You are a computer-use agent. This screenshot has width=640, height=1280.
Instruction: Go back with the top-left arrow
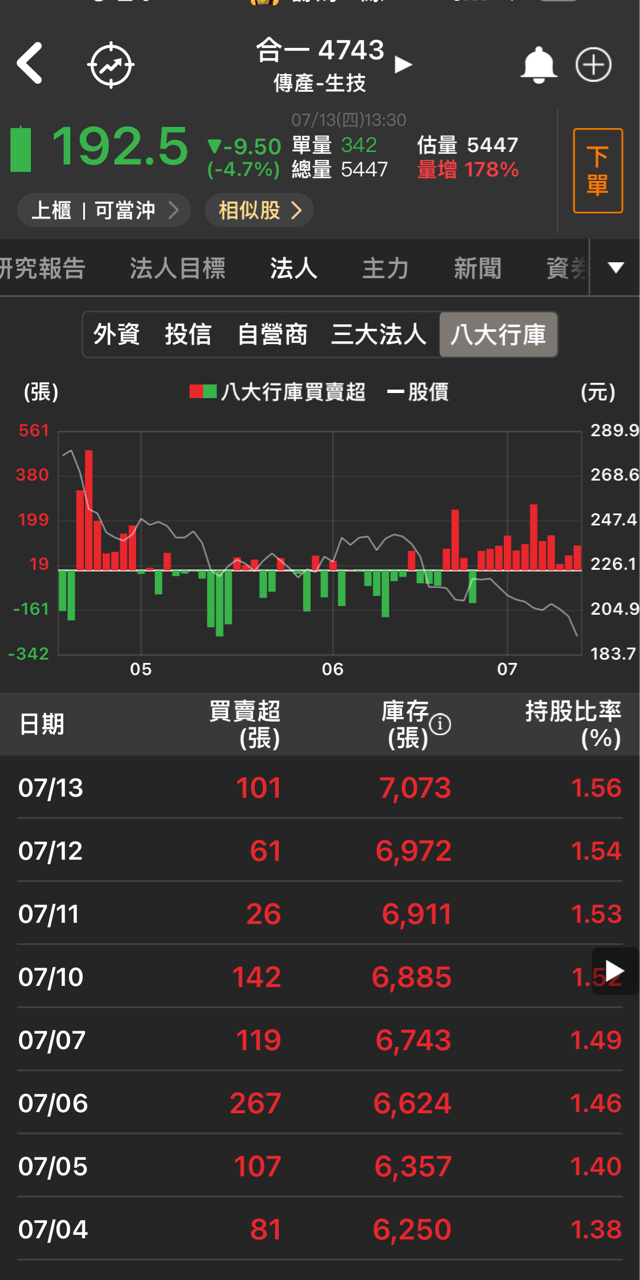point(30,64)
